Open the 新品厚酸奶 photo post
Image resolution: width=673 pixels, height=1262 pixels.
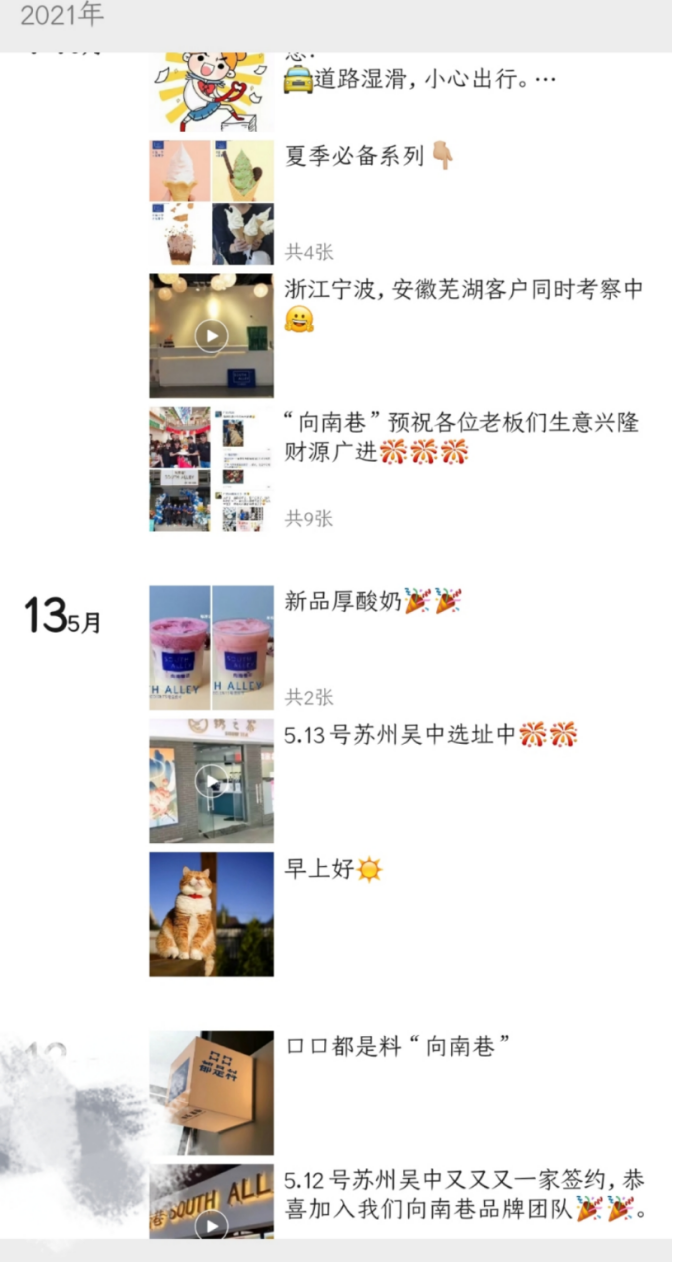[x=211, y=647]
